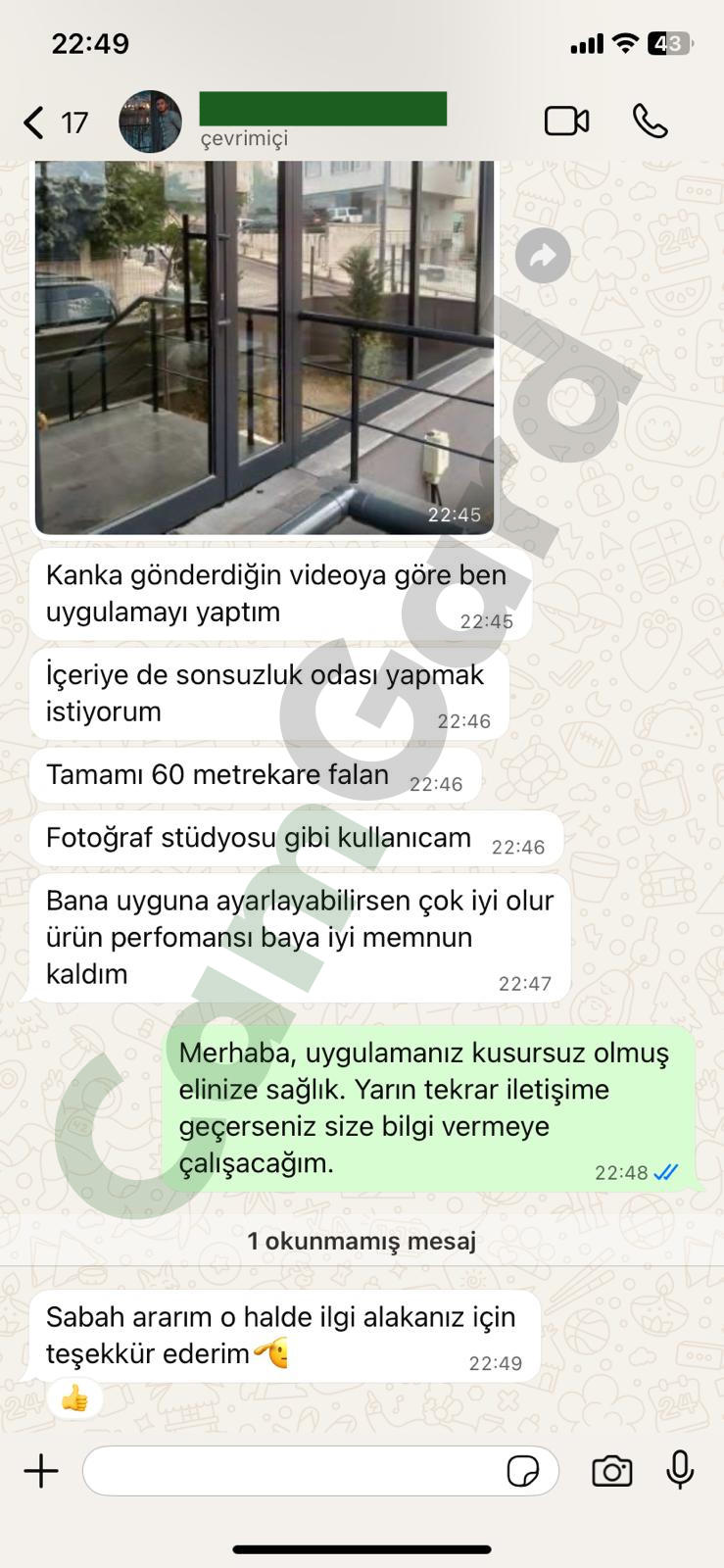Focus the message text field
Image resolution: width=724 pixels, height=1568 pixels.
[x=294, y=1471]
